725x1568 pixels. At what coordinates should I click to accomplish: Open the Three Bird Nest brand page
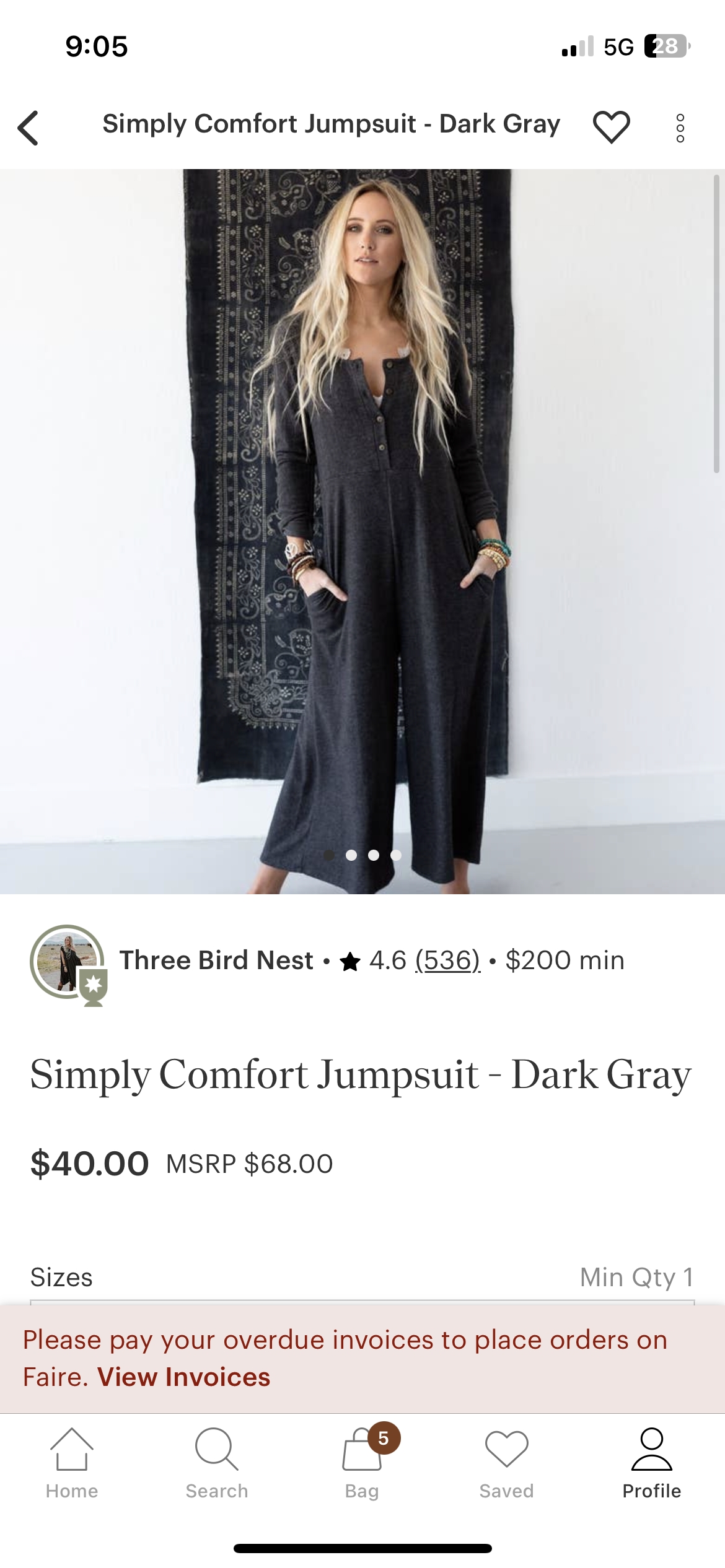216,960
